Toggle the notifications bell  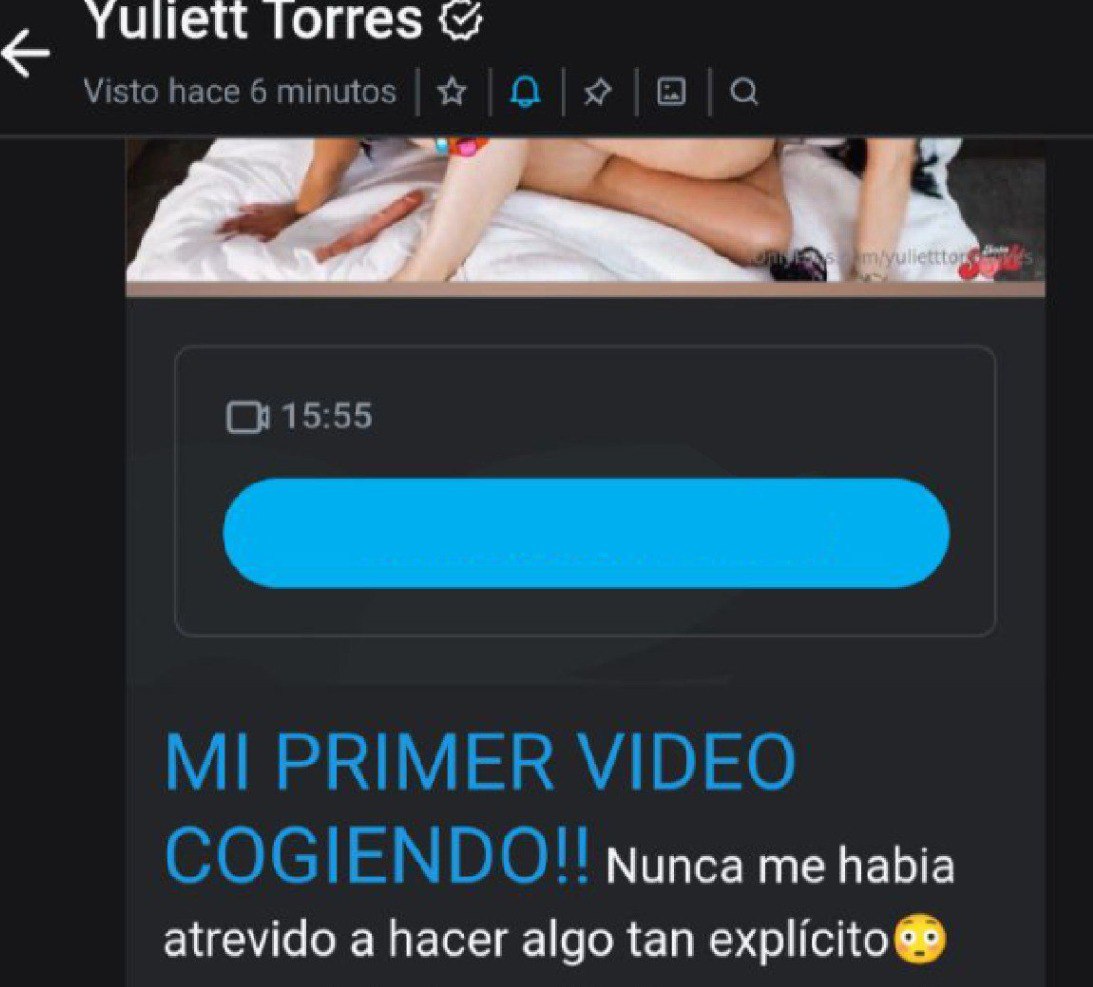[526, 93]
